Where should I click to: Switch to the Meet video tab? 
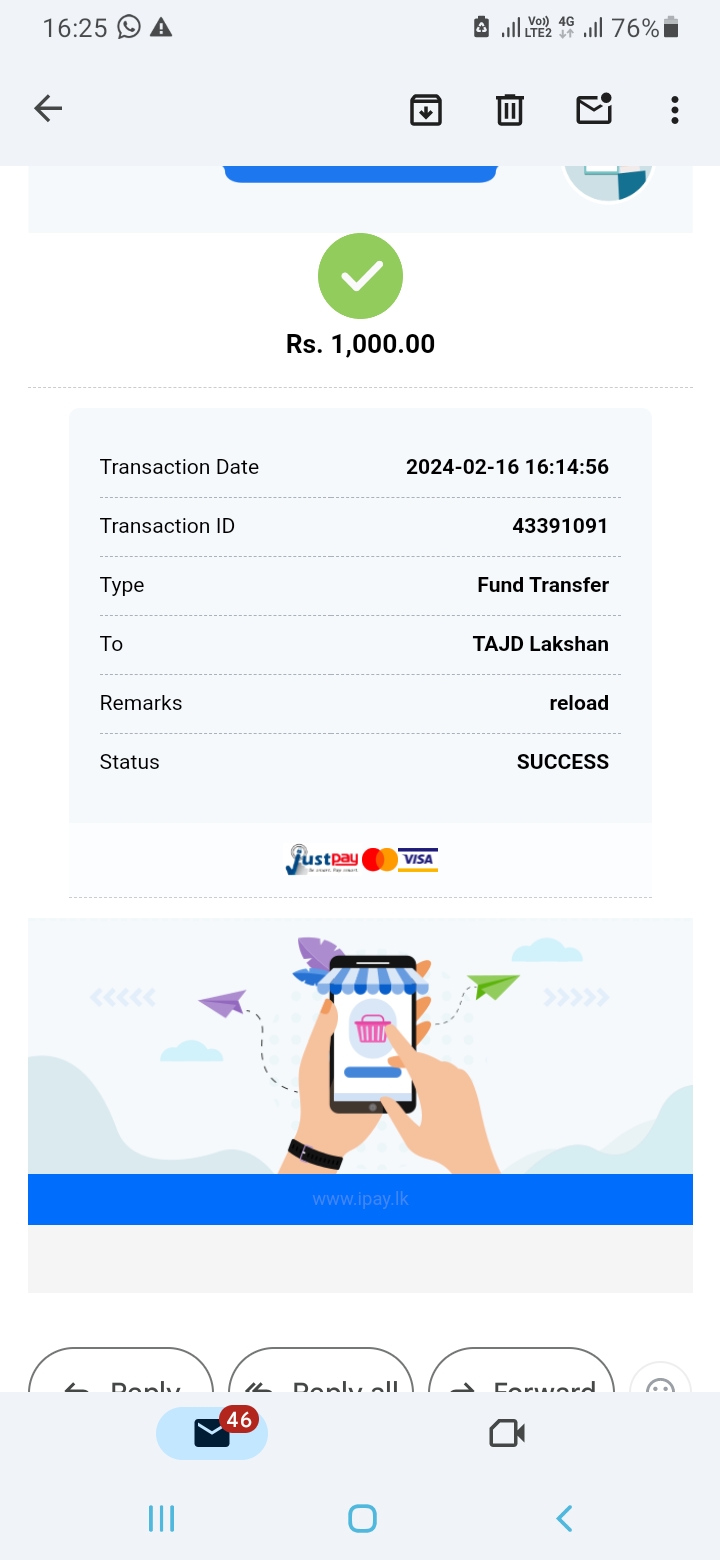pyautogui.click(x=507, y=1433)
